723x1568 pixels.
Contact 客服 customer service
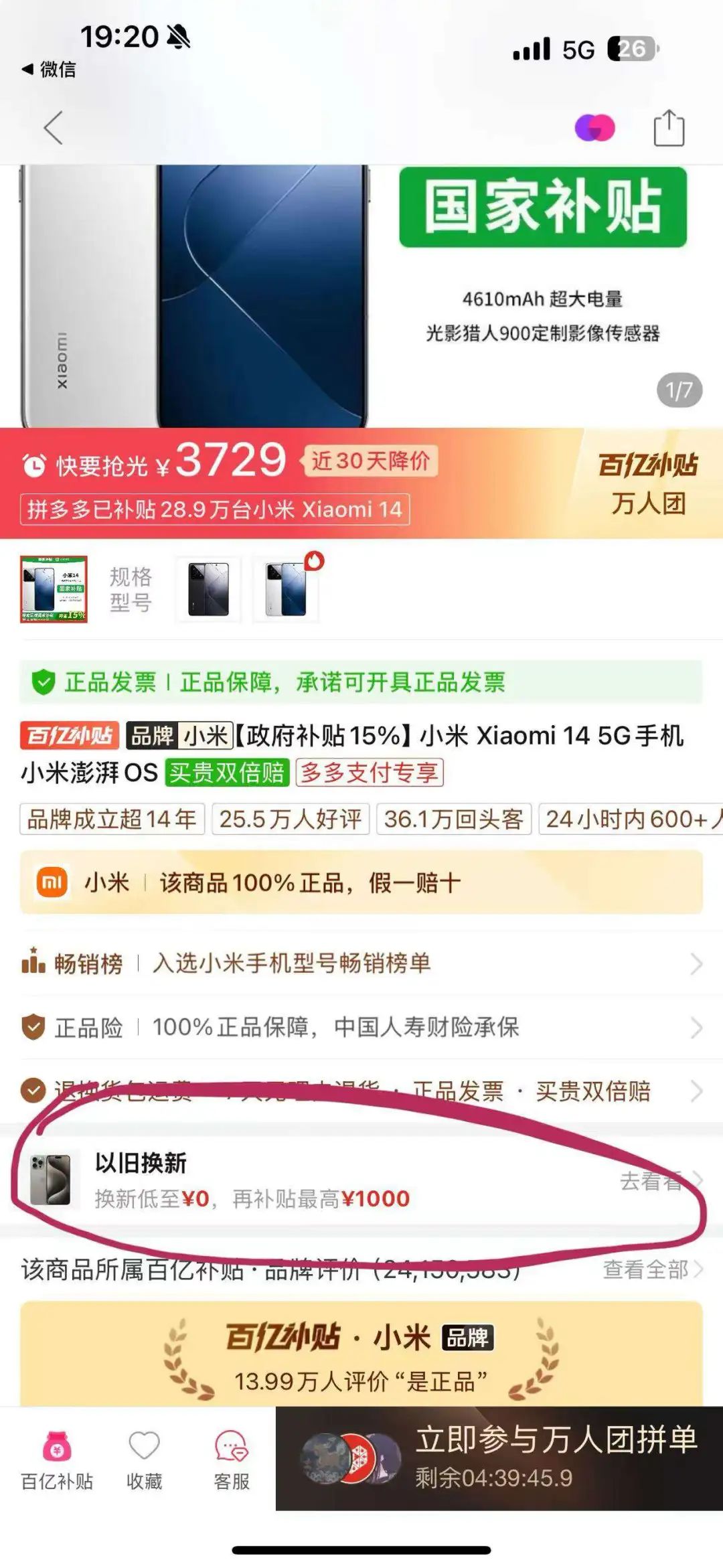pos(231,1460)
